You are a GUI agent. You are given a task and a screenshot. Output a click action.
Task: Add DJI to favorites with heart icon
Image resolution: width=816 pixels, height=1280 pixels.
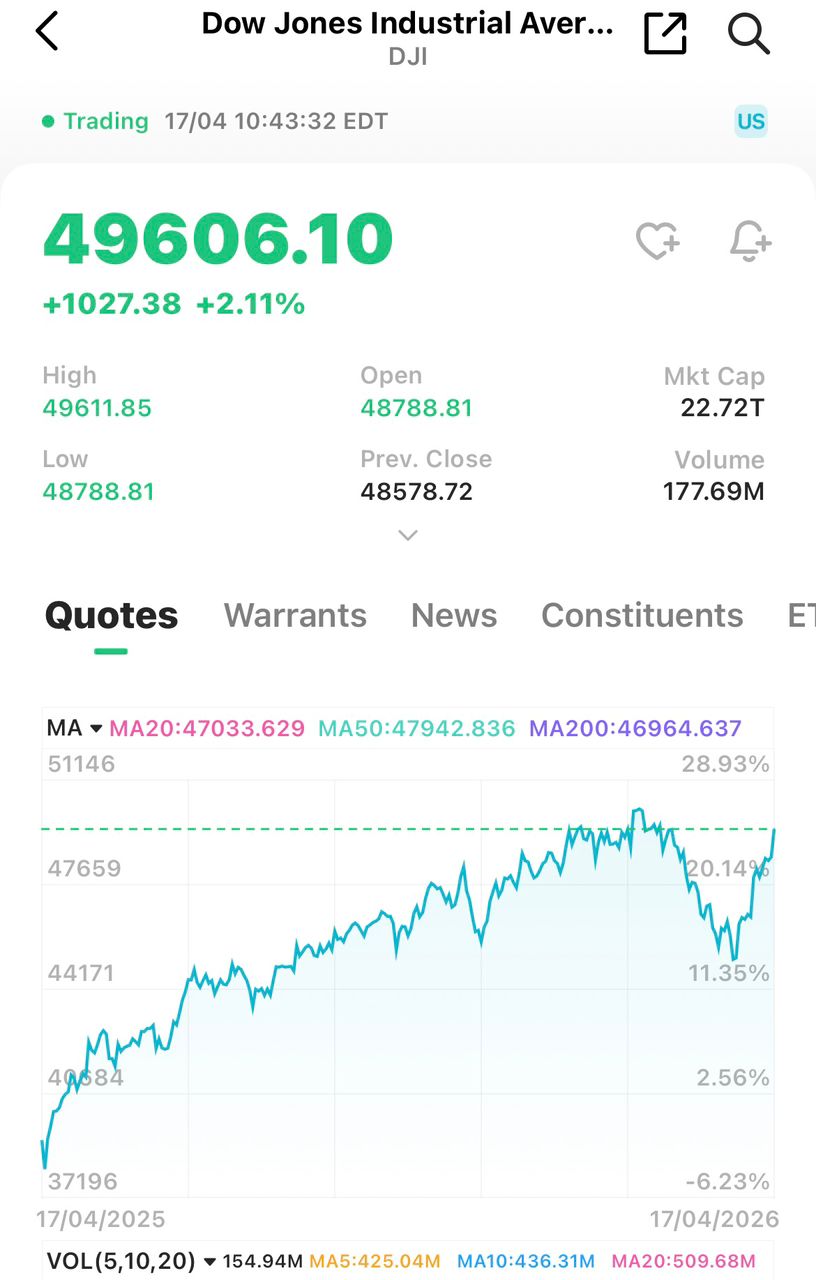(x=658, y=241)
